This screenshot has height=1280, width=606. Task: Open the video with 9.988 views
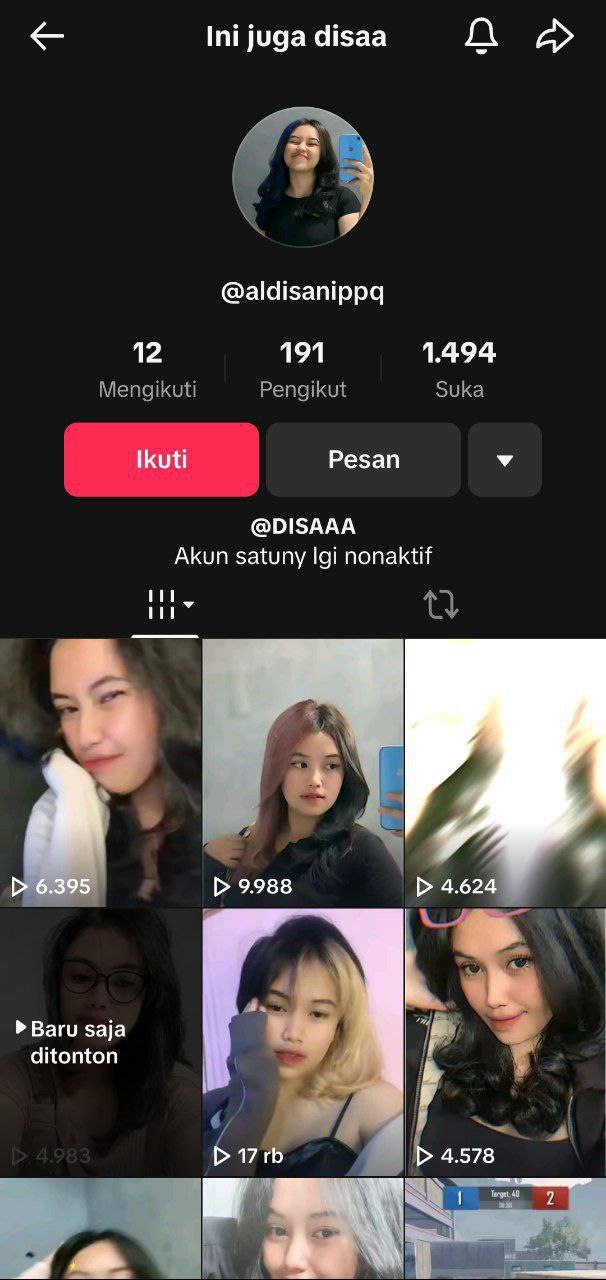coord(303,772)
